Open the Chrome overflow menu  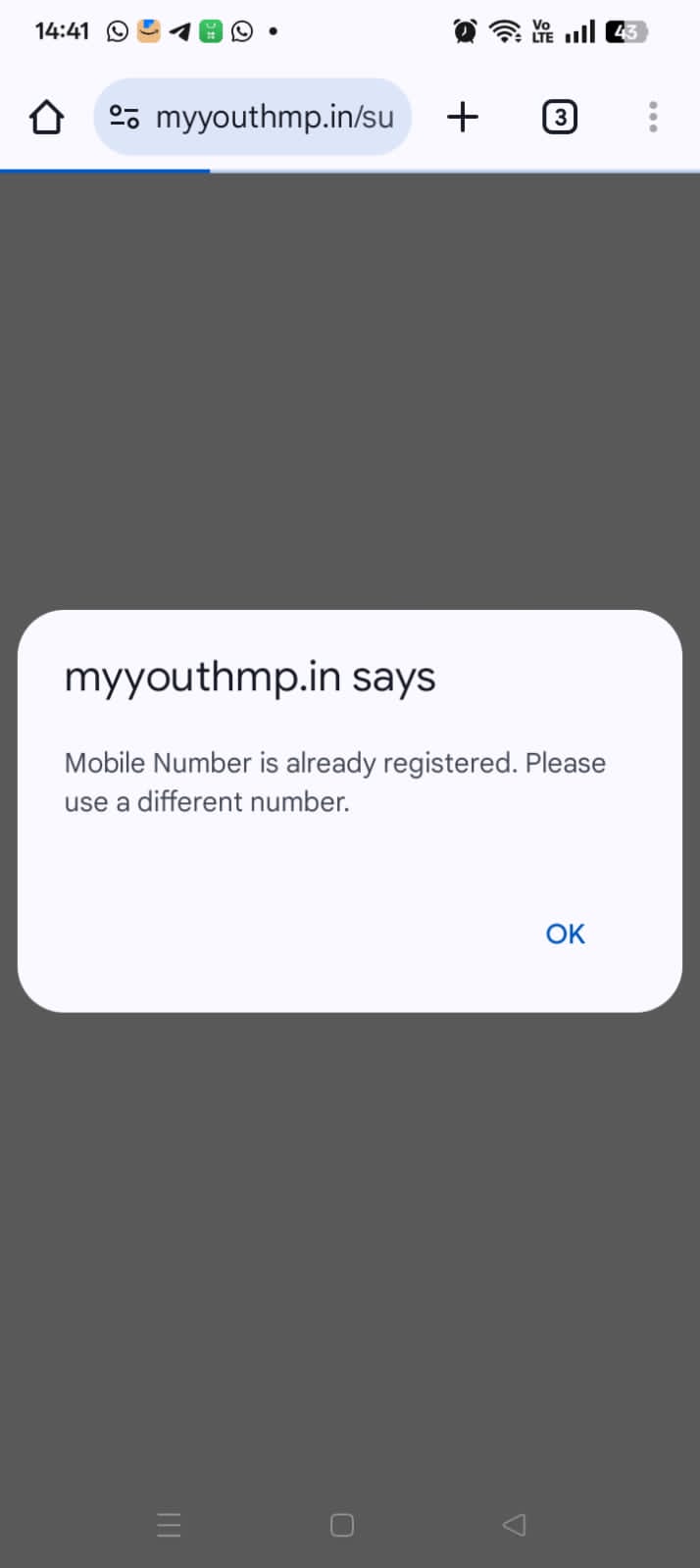click(x=653, y=118)
